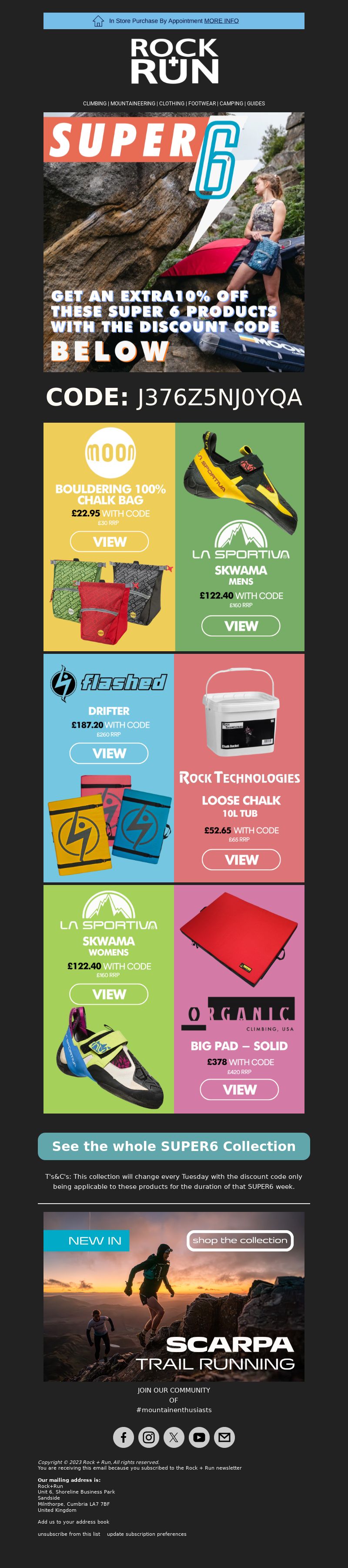Open the YouTube channel icon
Viewport: 348px width, 1568px height.
199,1437
